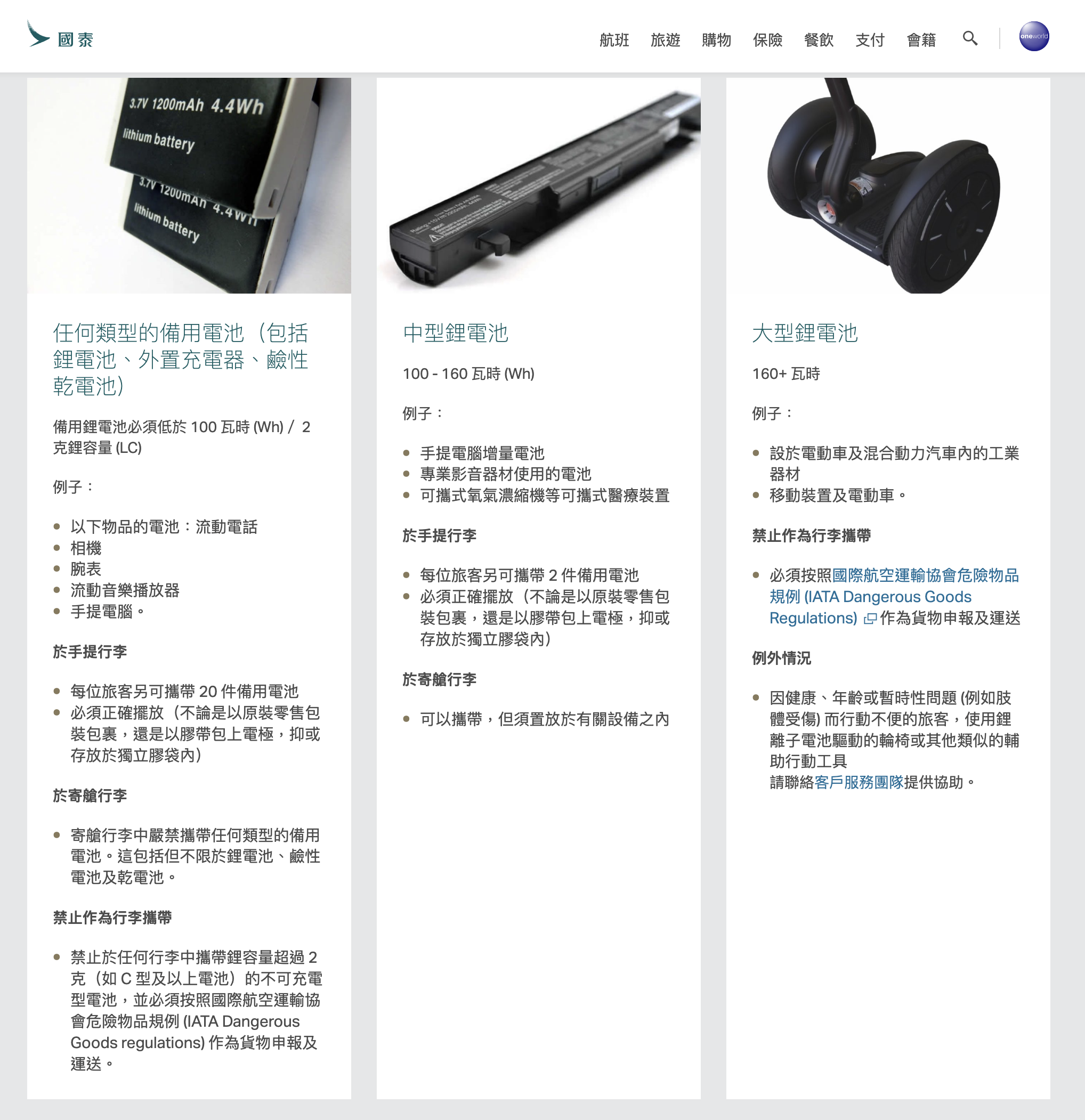
Task: Open the 旅遊 menu
Action: (665, 40)
